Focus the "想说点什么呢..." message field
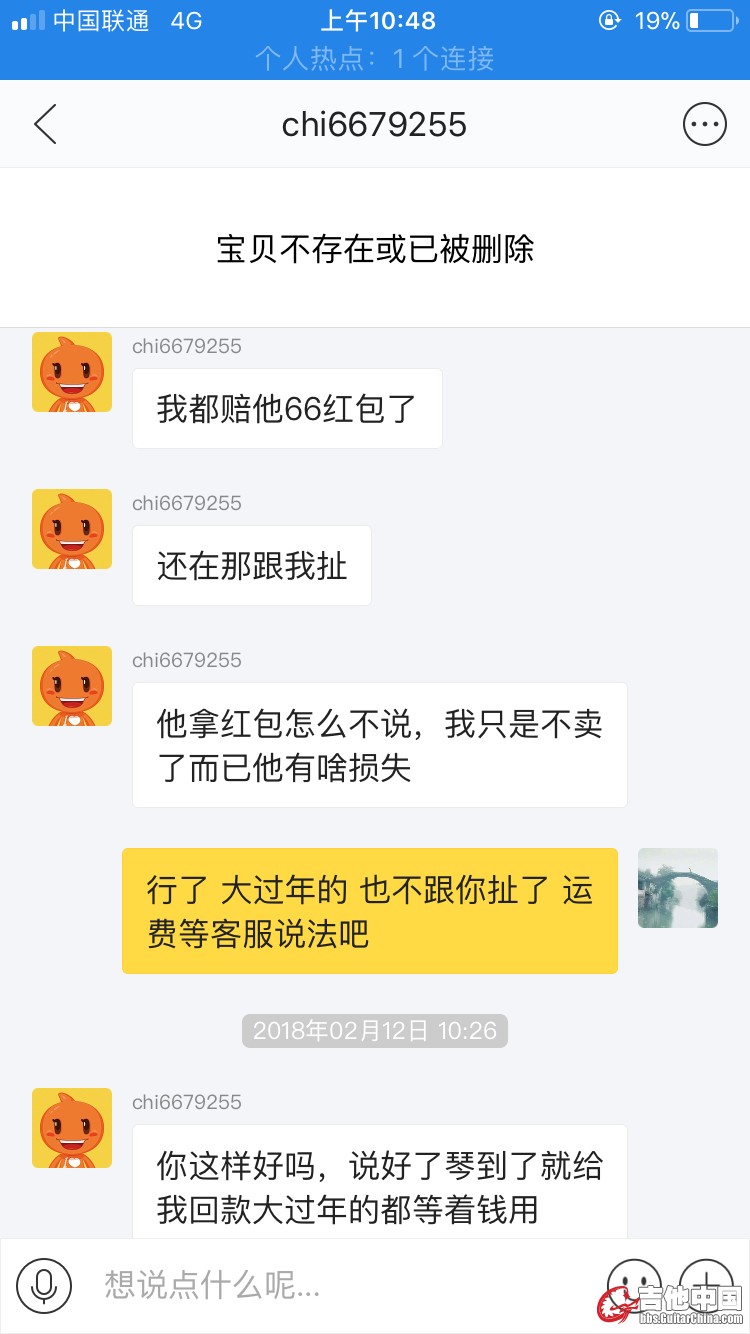750x1334 pixels. [330, 1284]
